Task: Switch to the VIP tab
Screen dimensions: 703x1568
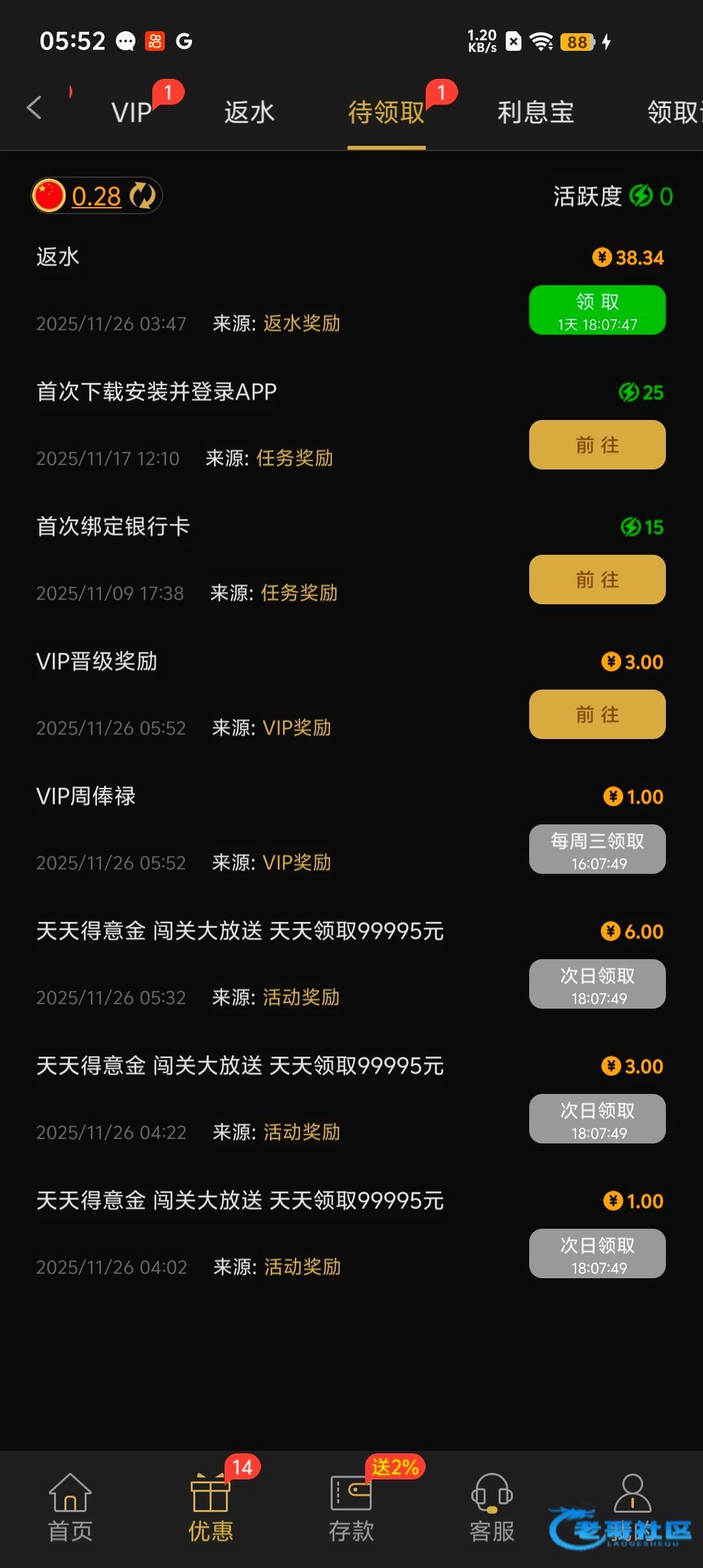Action: [x=132, y=112]
